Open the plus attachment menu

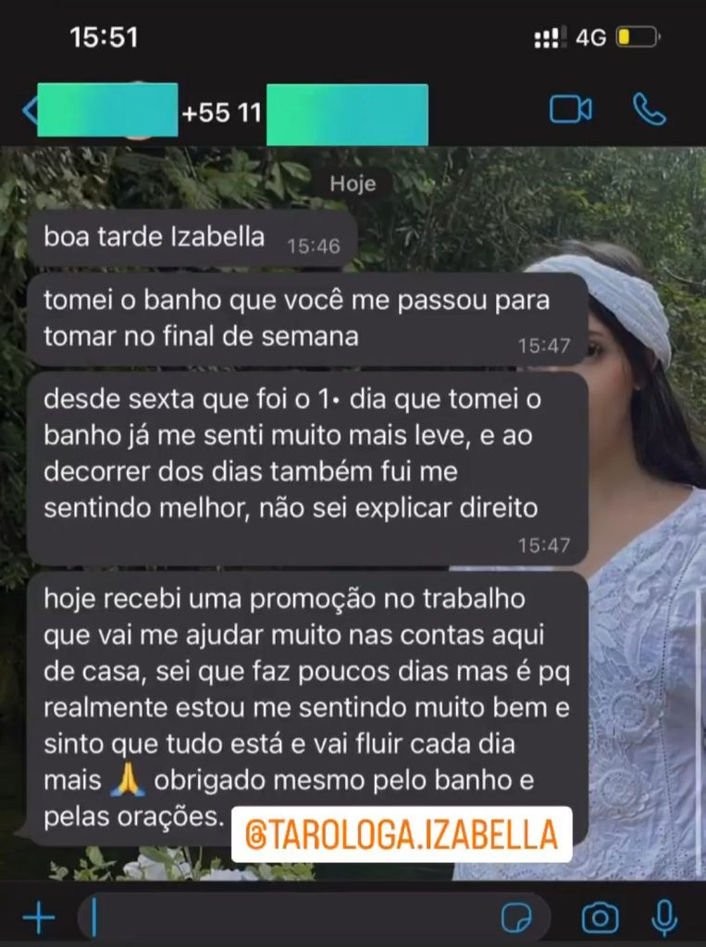pyautogui.click(x=38, y=917)
